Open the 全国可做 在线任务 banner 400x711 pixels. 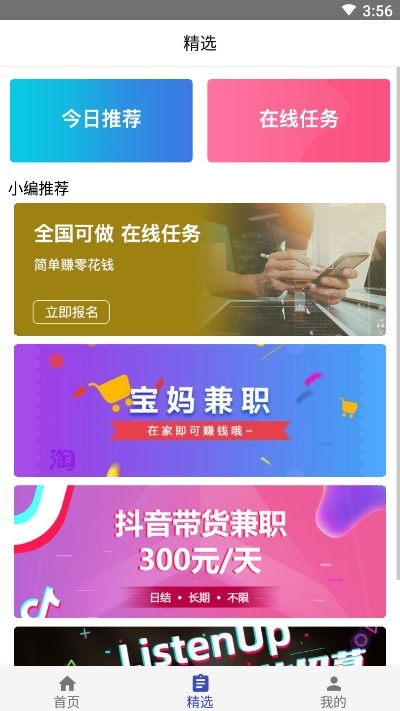pos(200,269)
